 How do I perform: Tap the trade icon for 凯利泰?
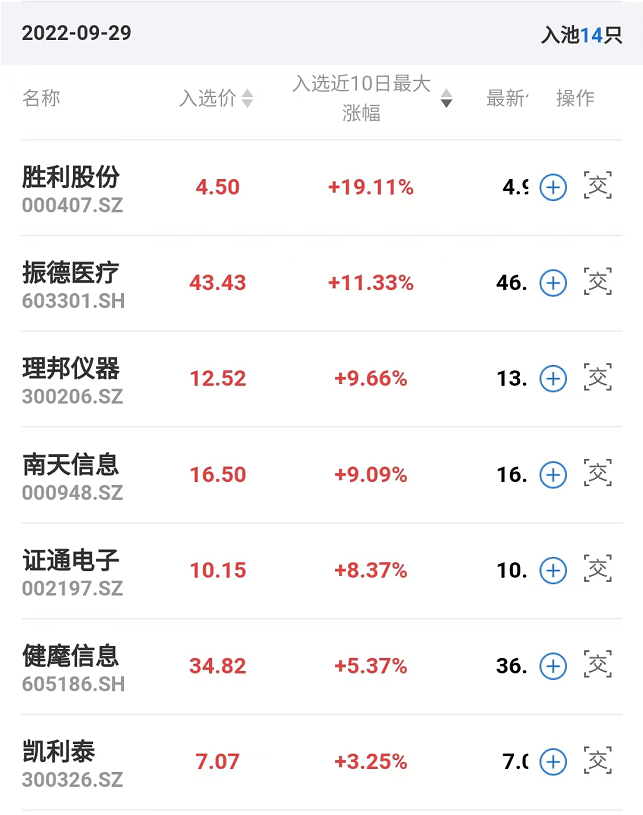598,761
